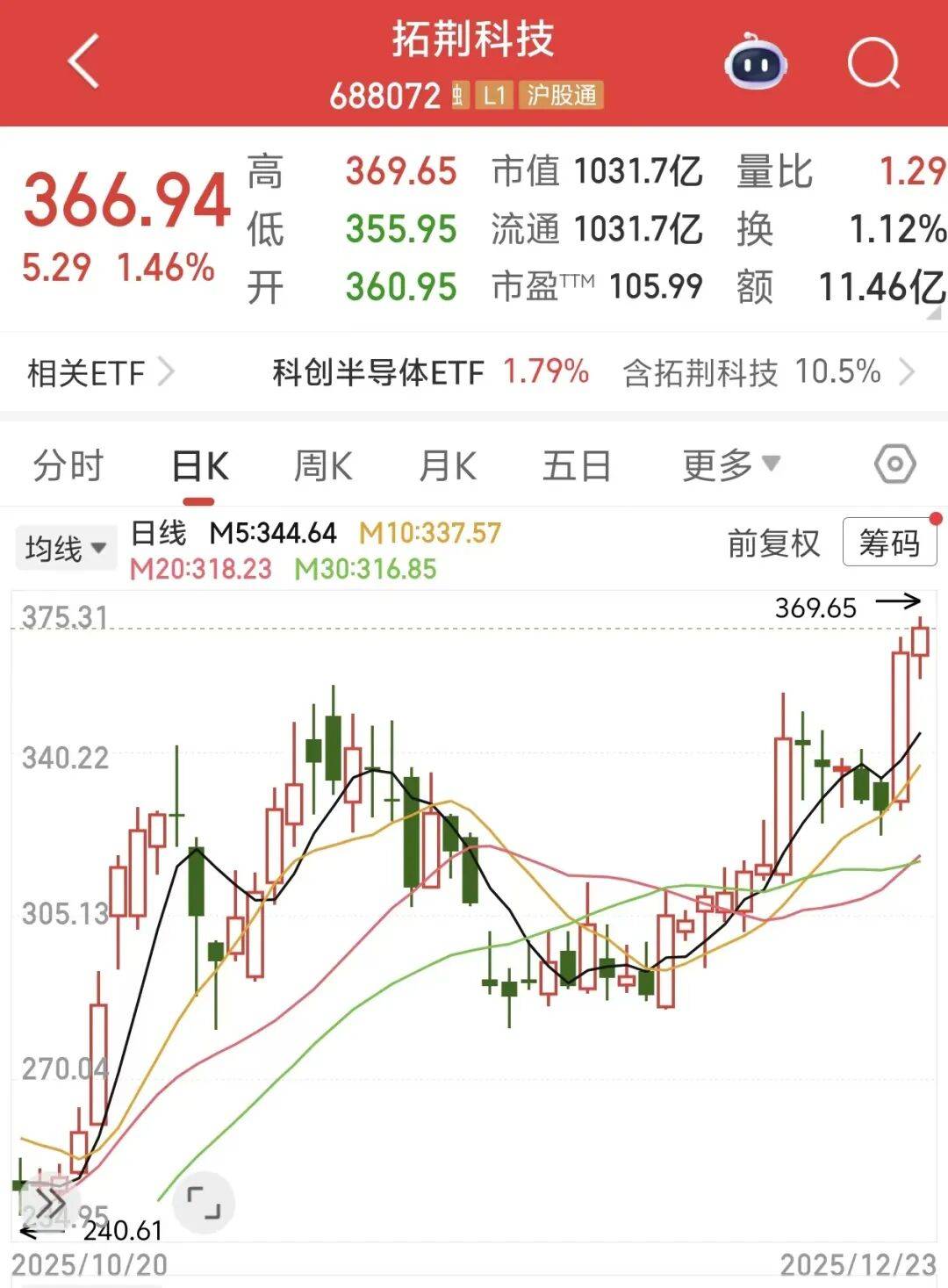Open the chart settings gear icon
The image size is (948, 1288).
[895, 464]
